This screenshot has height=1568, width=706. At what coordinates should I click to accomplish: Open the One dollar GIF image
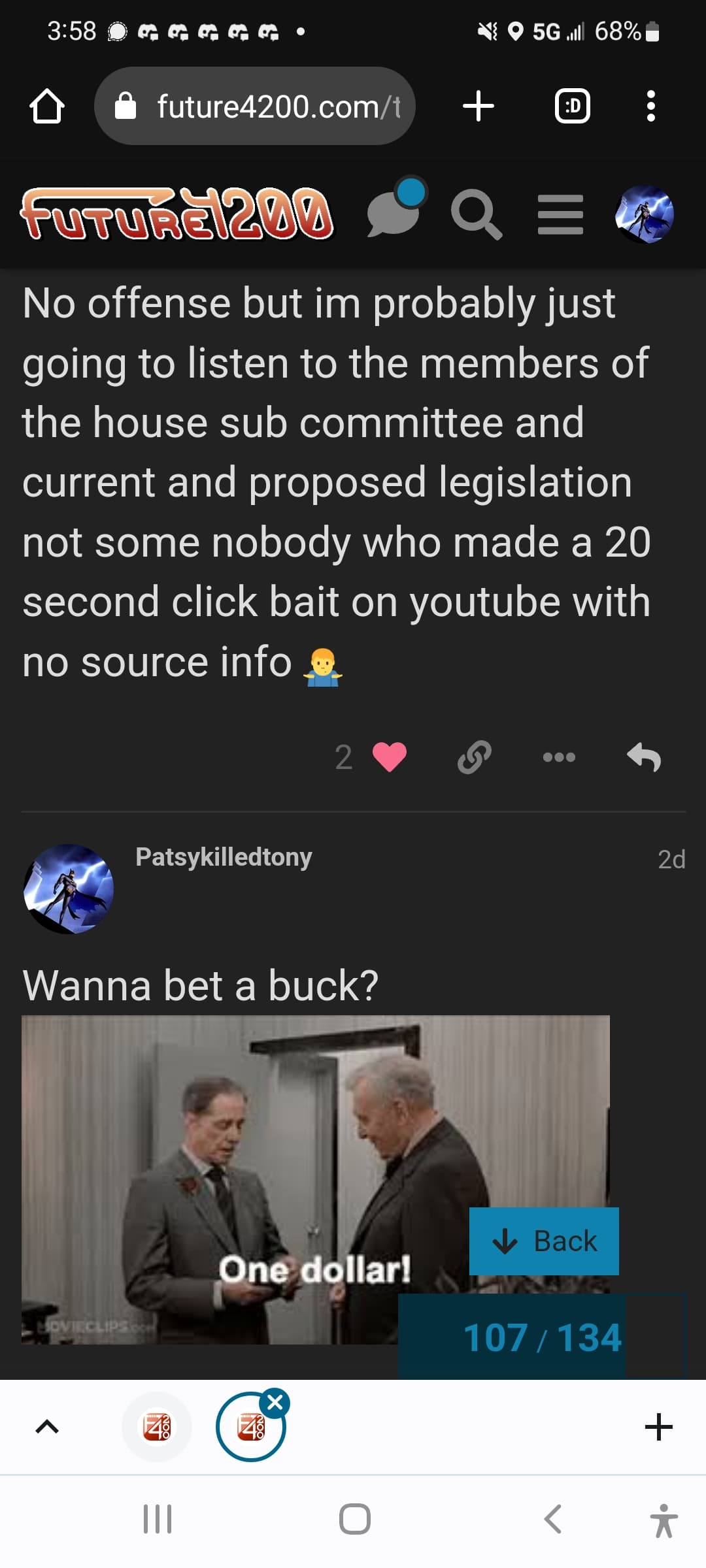click(316, 1179)
